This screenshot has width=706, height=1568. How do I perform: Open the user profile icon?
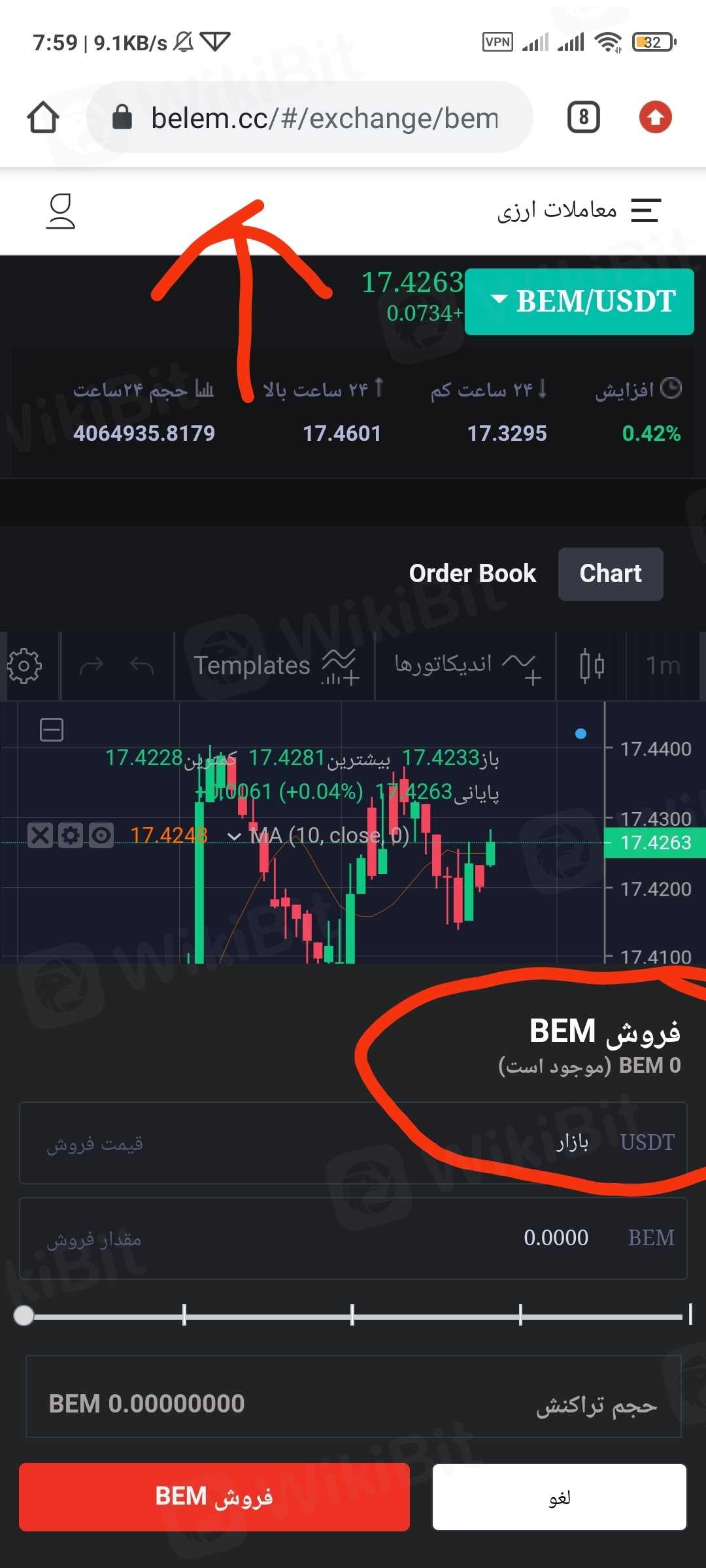tap(60, 211)
